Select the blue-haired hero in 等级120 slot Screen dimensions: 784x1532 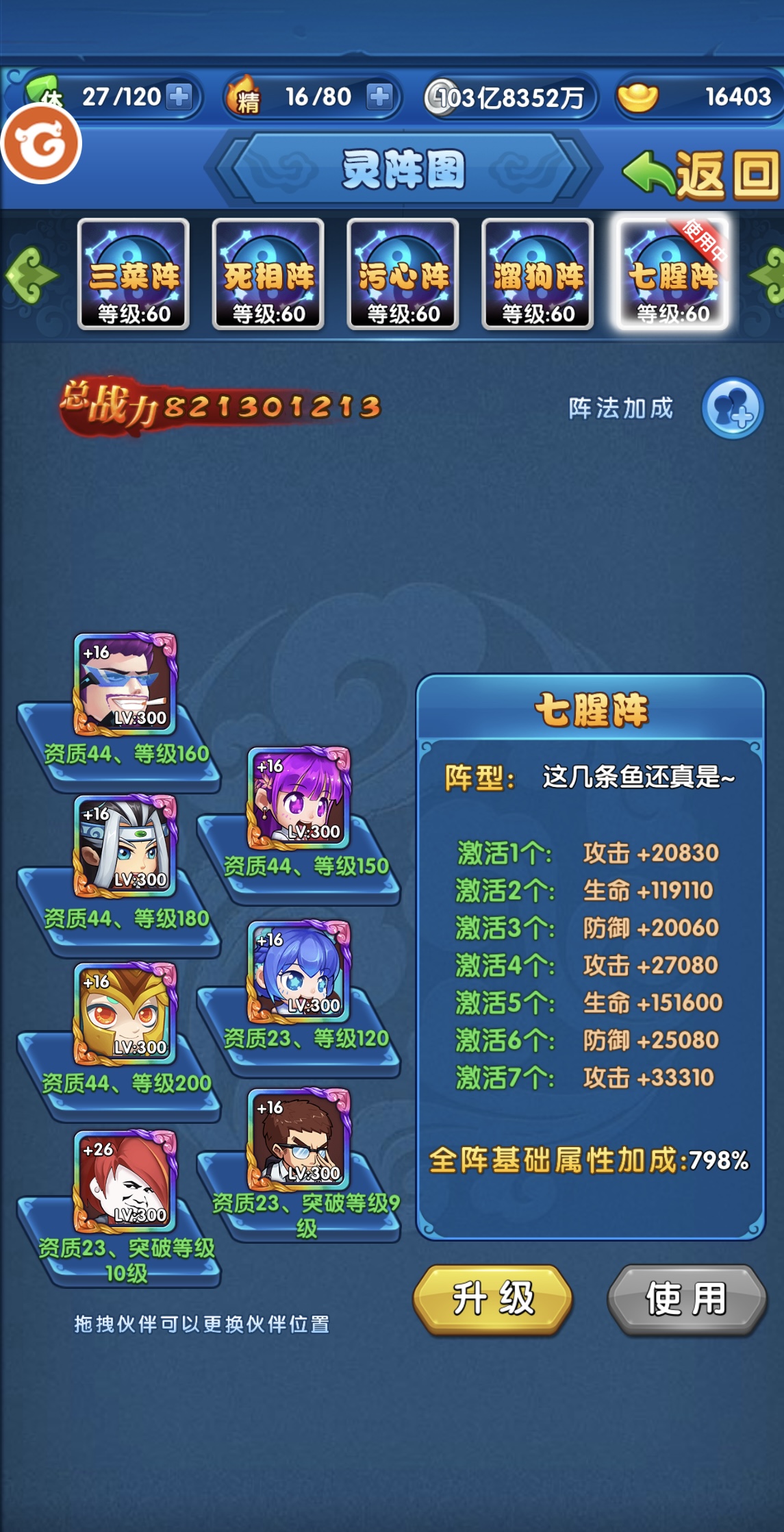299,972
